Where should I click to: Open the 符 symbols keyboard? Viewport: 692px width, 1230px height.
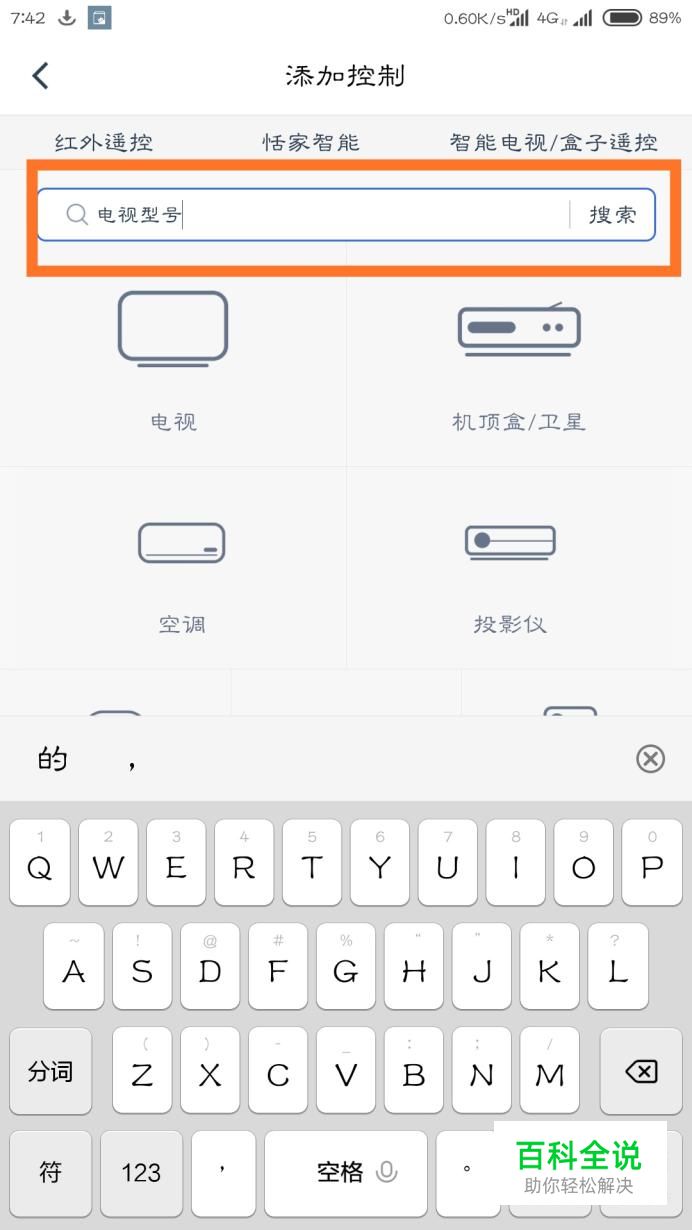pos(50,1173)
